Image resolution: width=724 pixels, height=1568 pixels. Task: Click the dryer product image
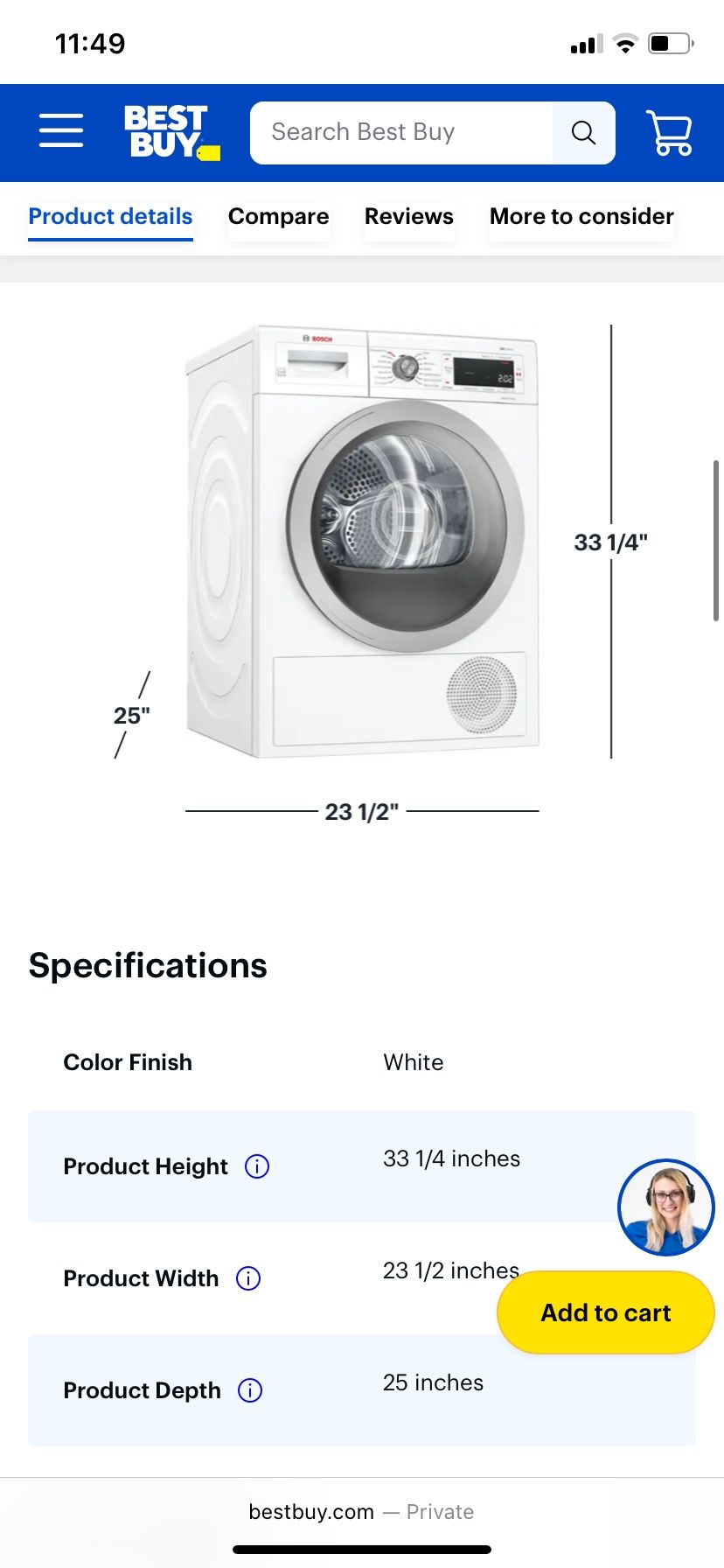[x=360, y=542]
